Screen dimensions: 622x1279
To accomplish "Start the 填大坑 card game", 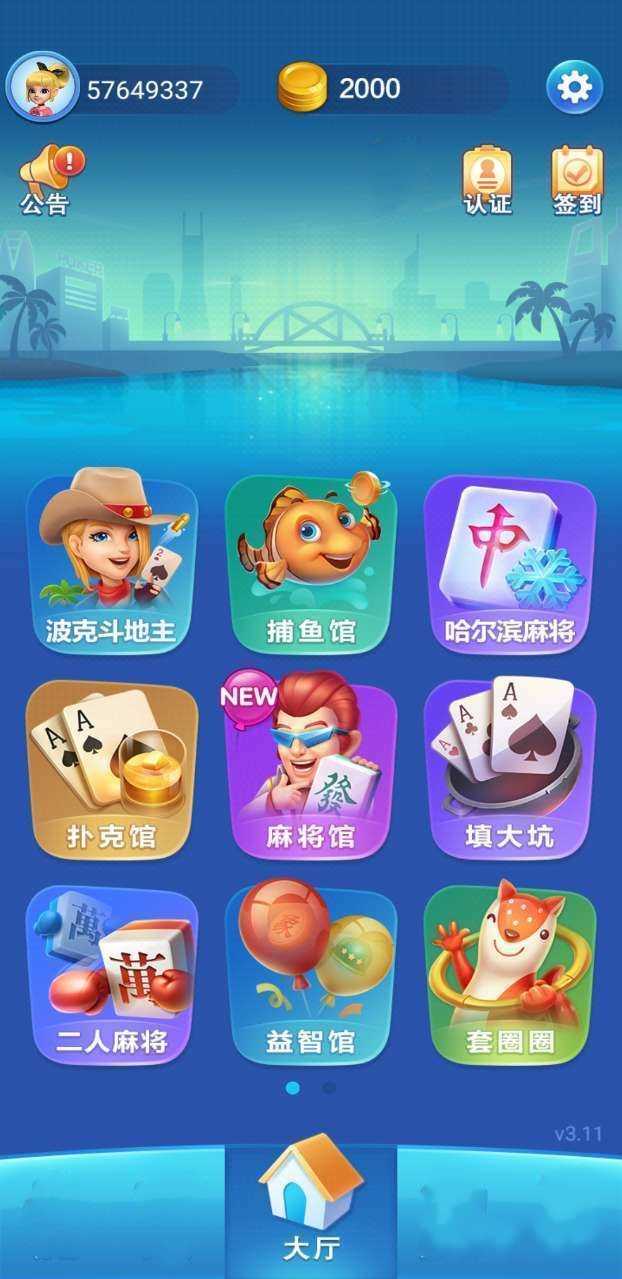I will (x=510, y=768).
